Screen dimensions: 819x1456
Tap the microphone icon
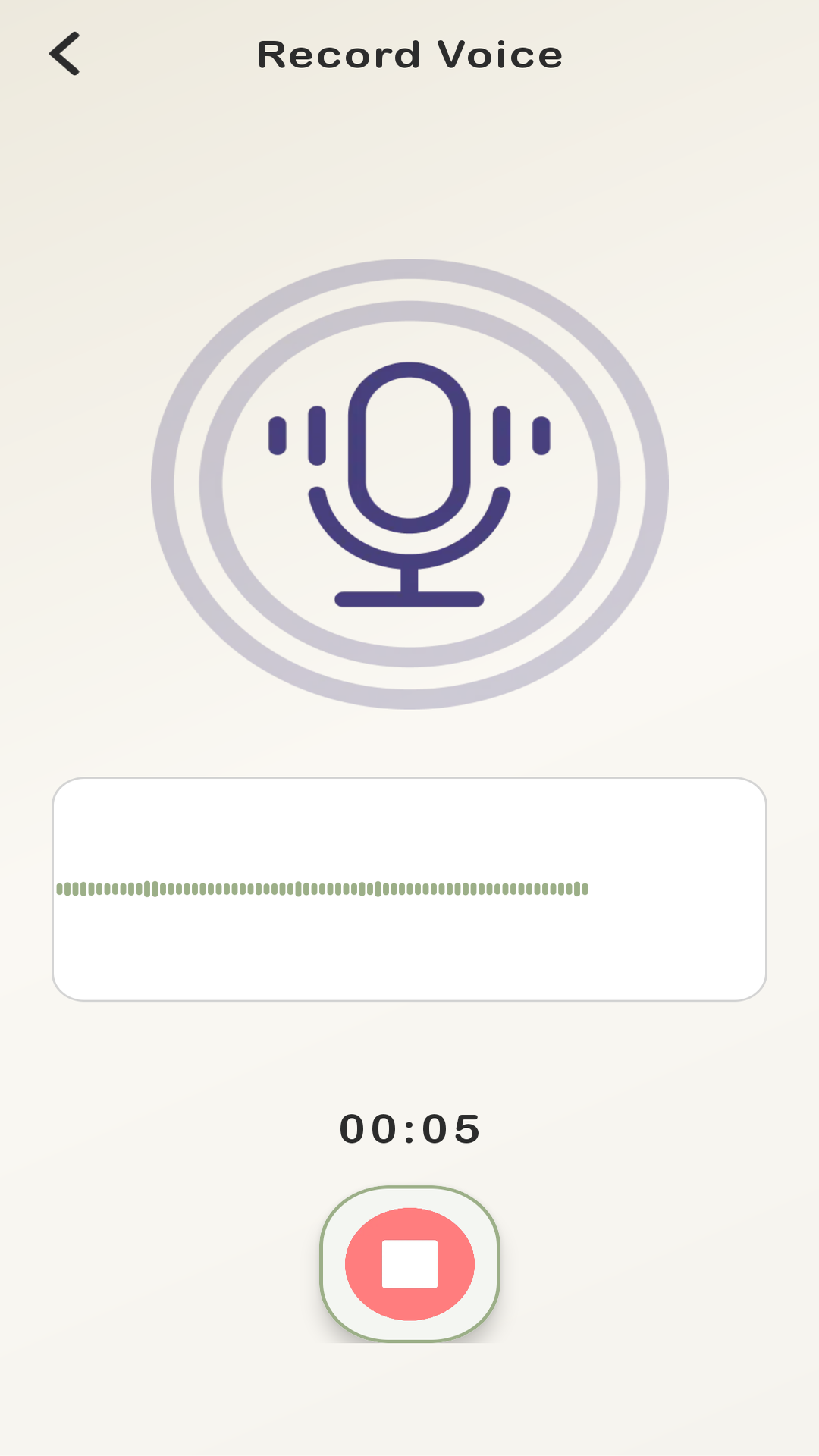click(409, 485)
